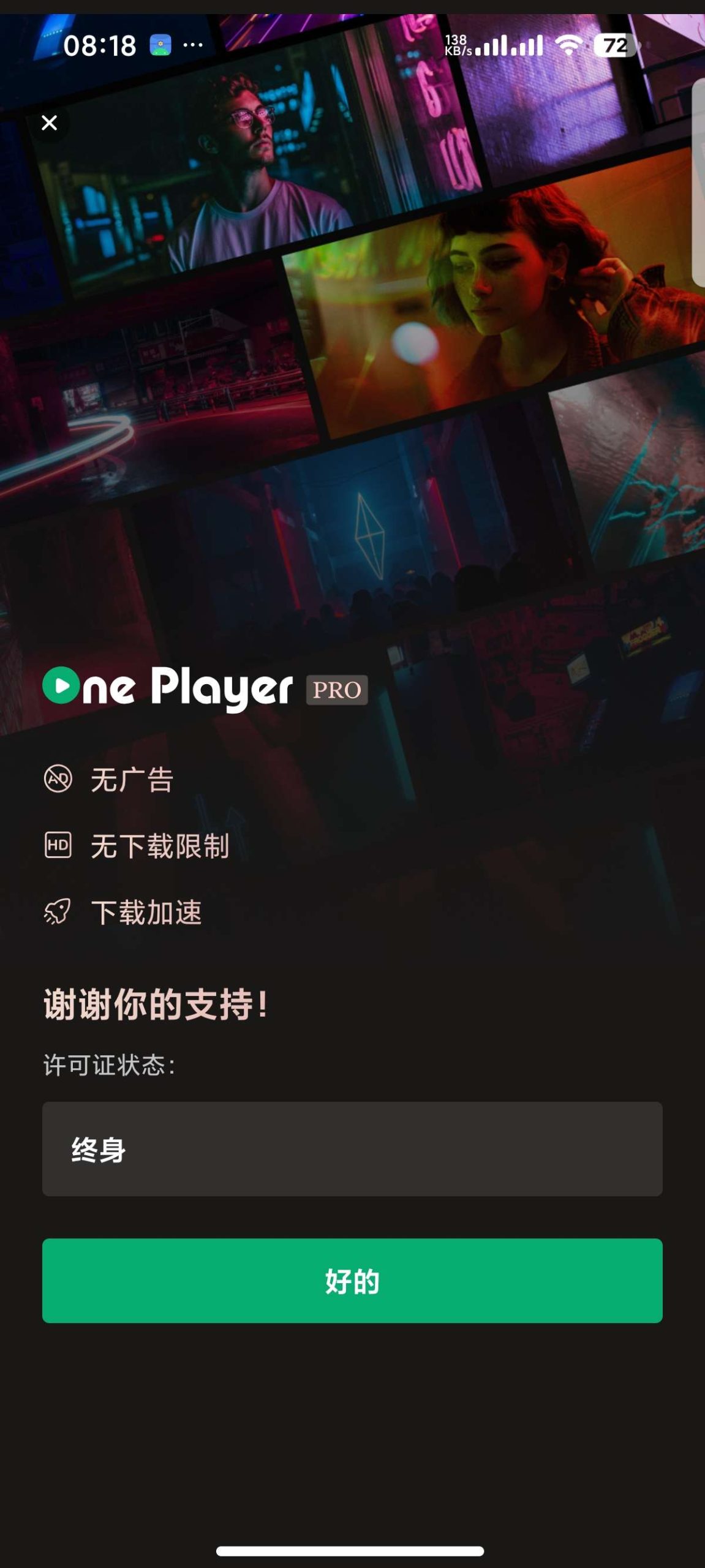The image size is (705, 1568).
Task: Click the PRO badge next to the logo
Action: tap(334, 690)
